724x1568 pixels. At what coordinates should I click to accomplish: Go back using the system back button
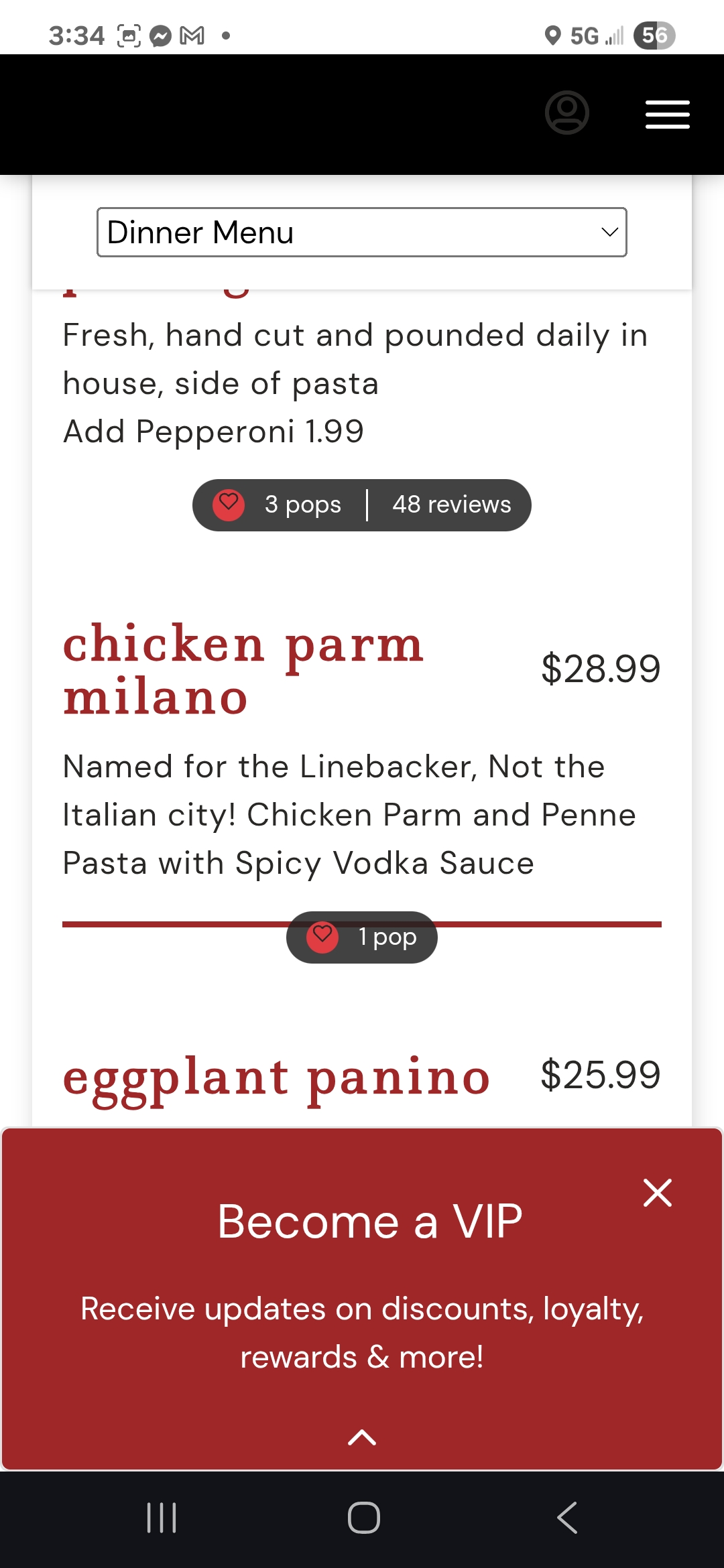point(566,1518)
